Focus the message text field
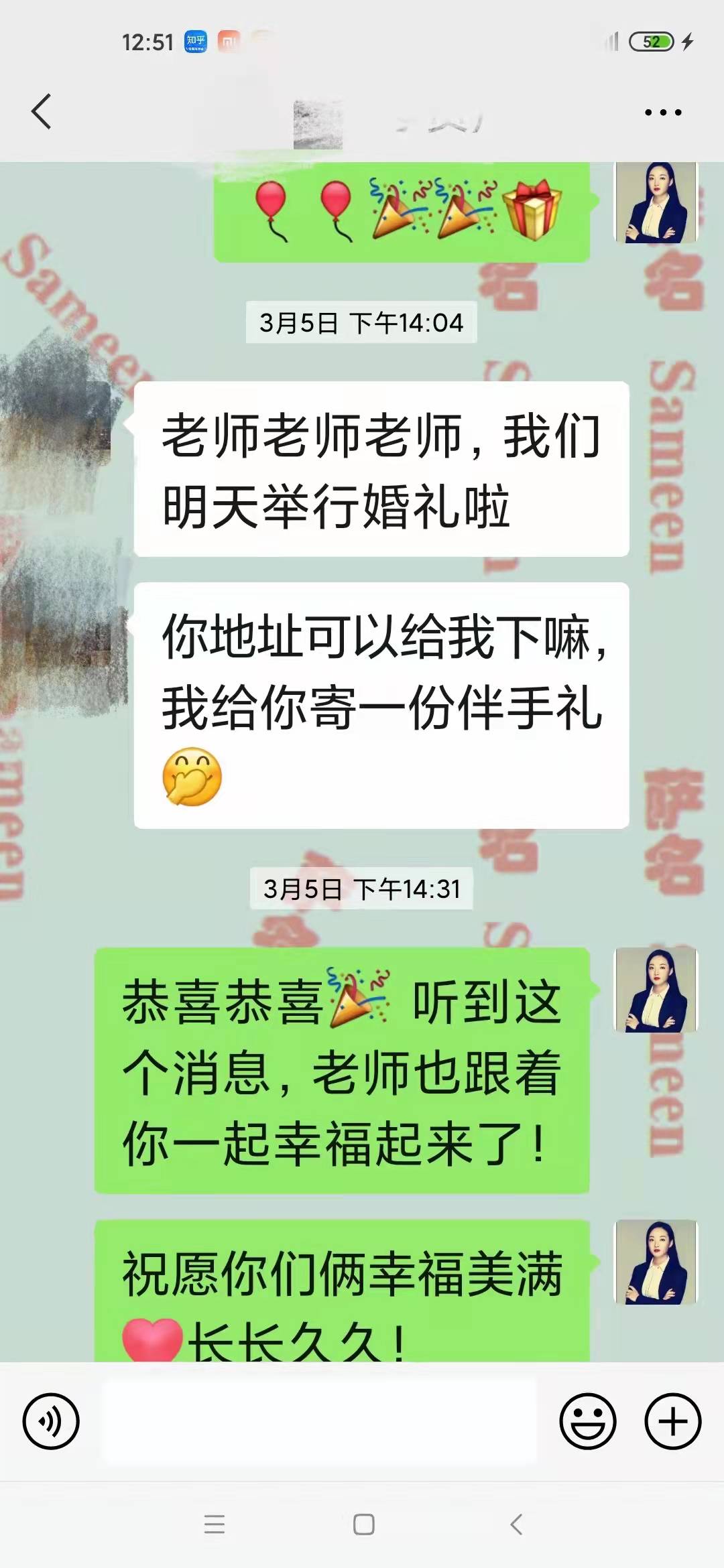 point(319,1421)
